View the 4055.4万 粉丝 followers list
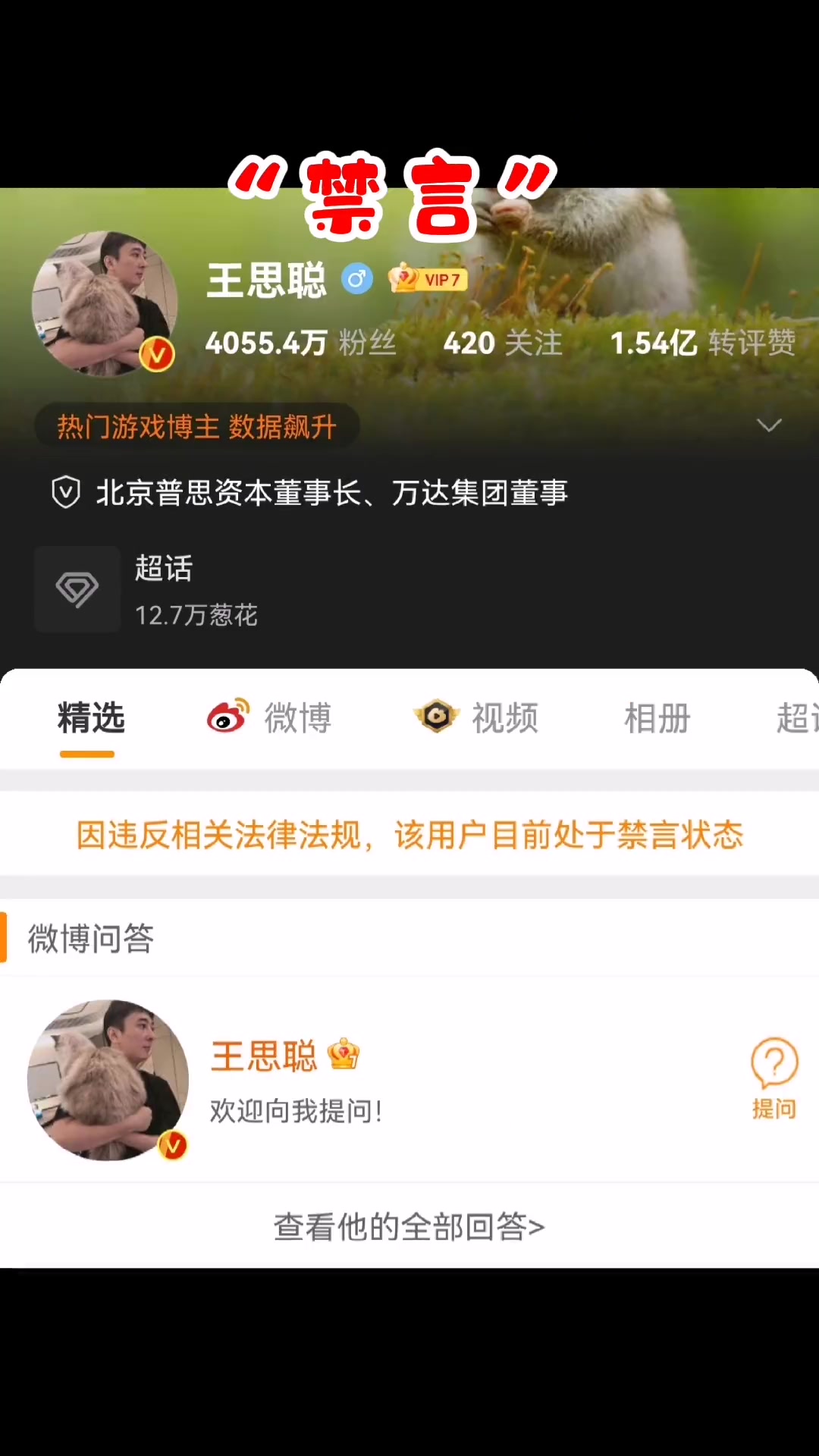 pos(300,344)
